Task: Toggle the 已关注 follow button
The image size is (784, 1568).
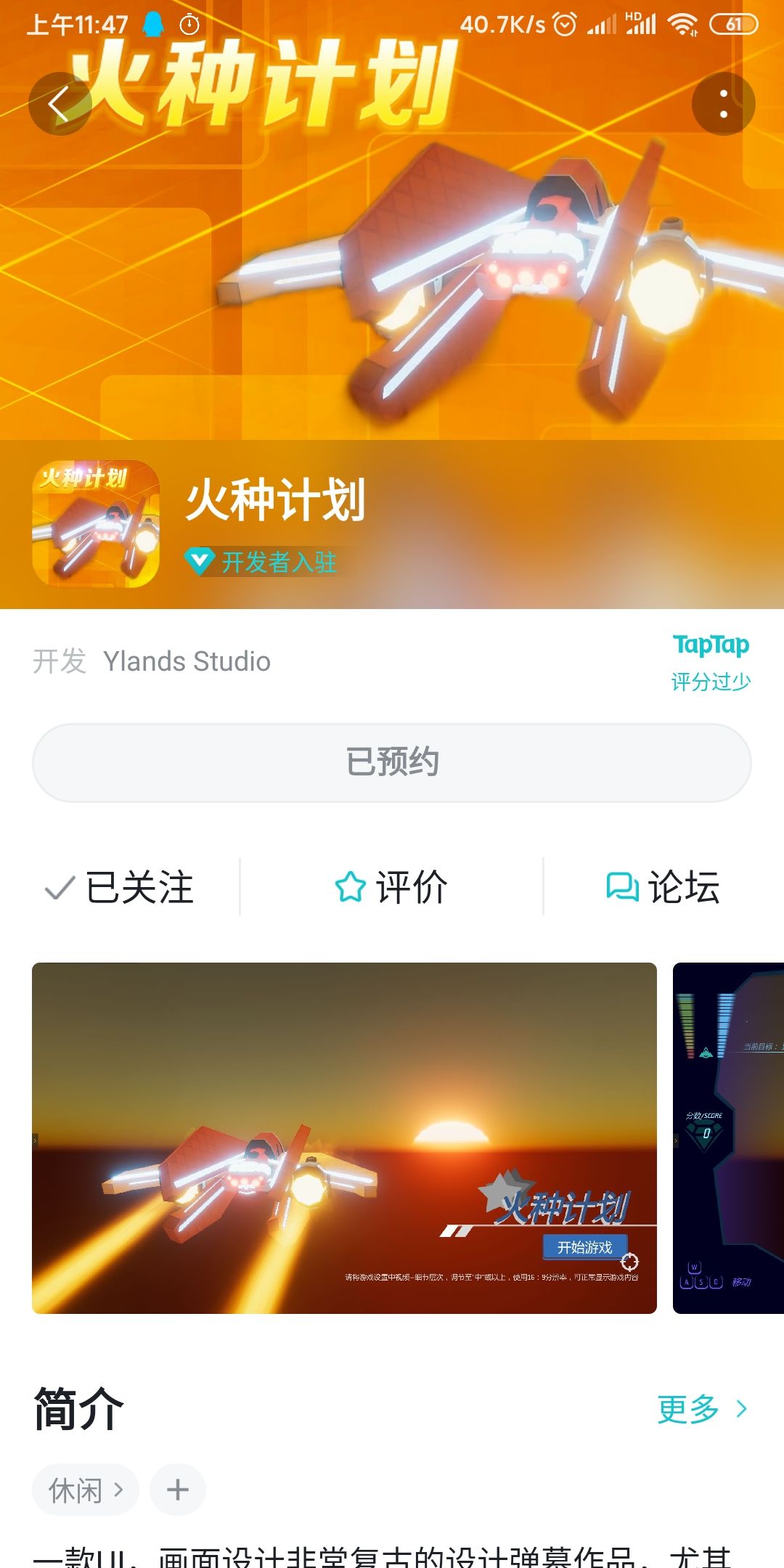Action: 120,887
